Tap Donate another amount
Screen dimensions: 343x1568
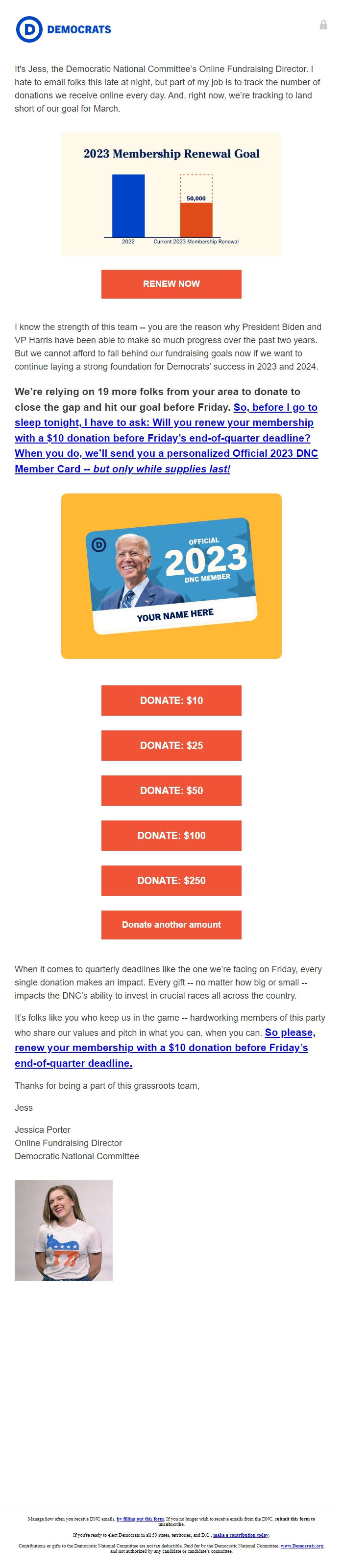[171, 925]
